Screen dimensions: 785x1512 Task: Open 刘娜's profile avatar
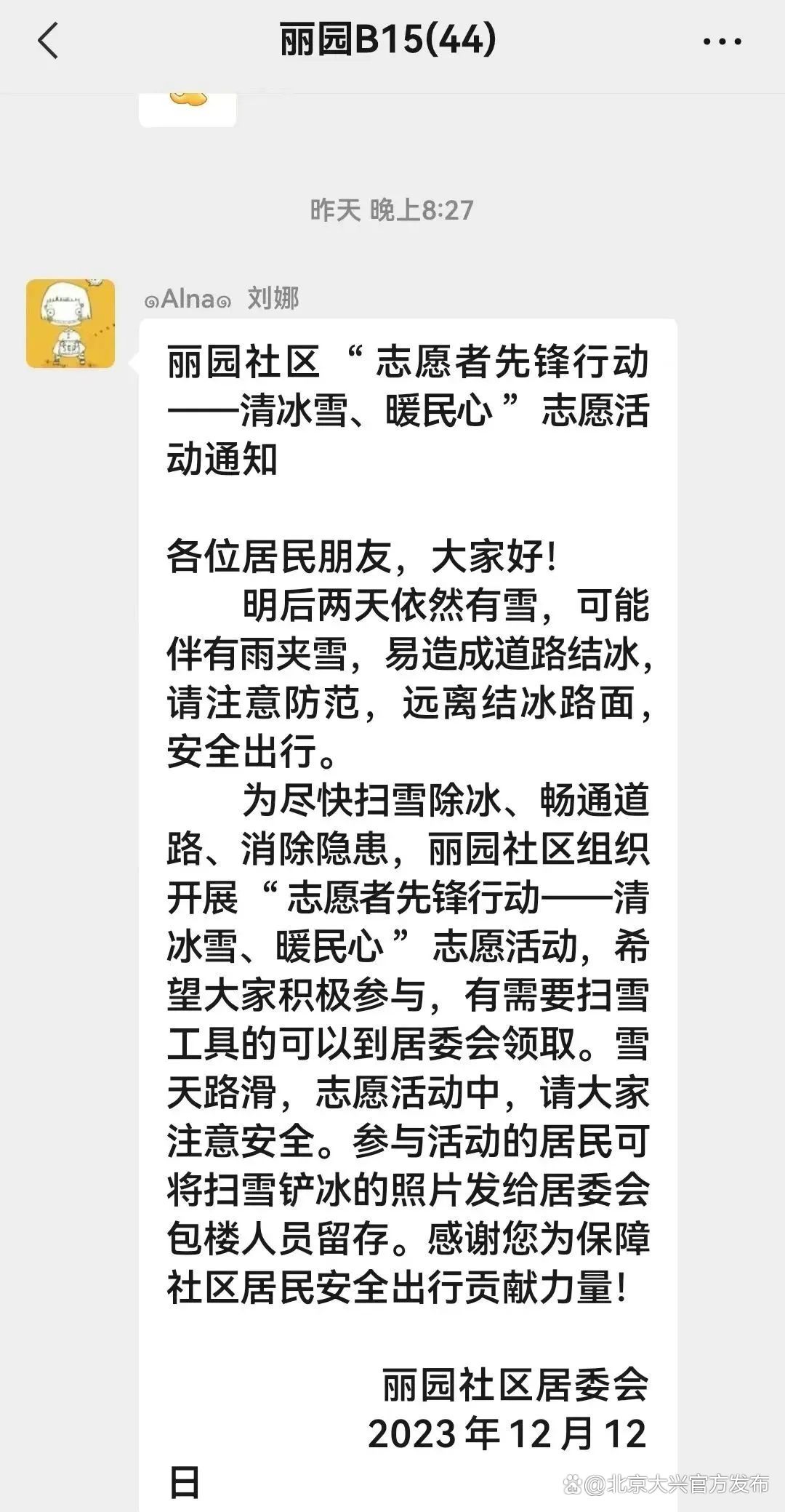71,323
